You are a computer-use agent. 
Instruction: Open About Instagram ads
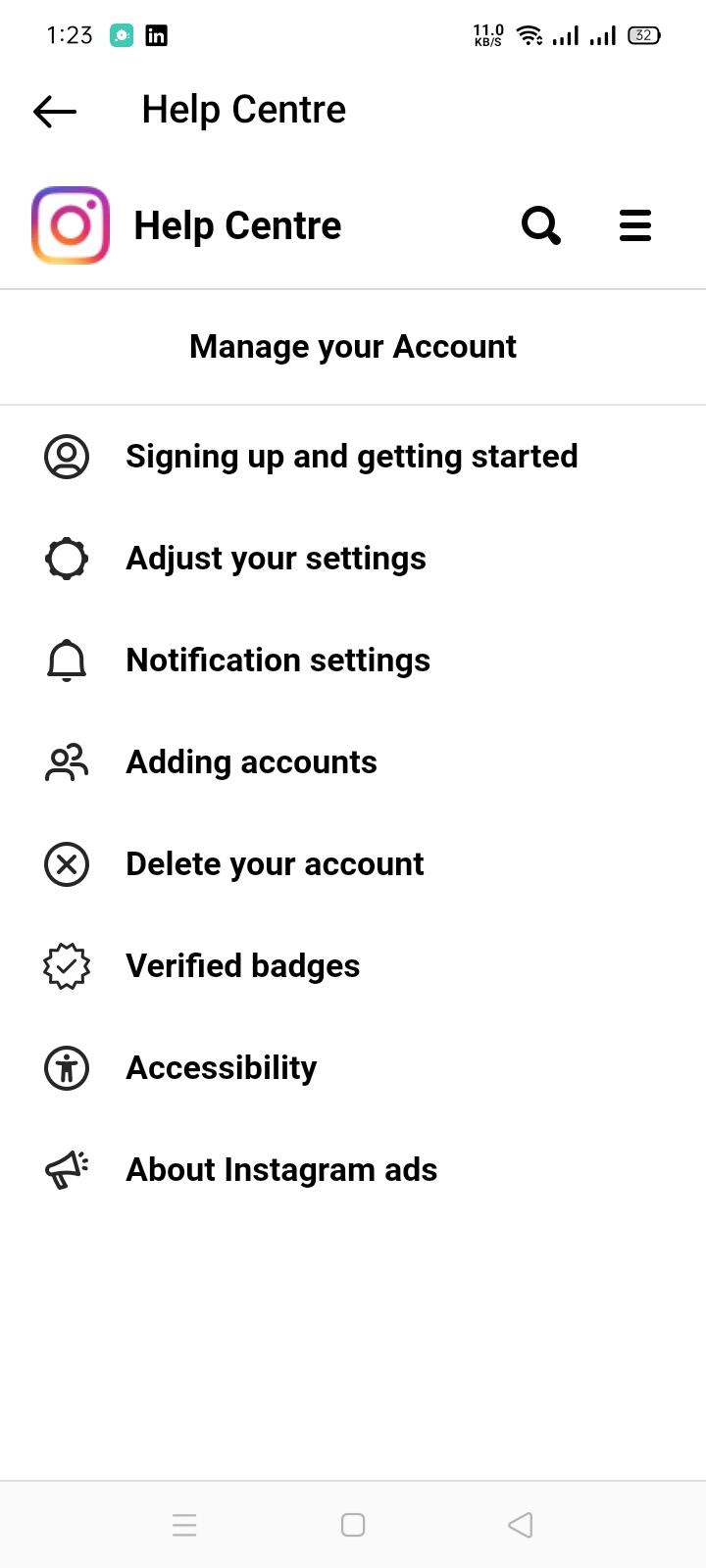click(281, 1170)
